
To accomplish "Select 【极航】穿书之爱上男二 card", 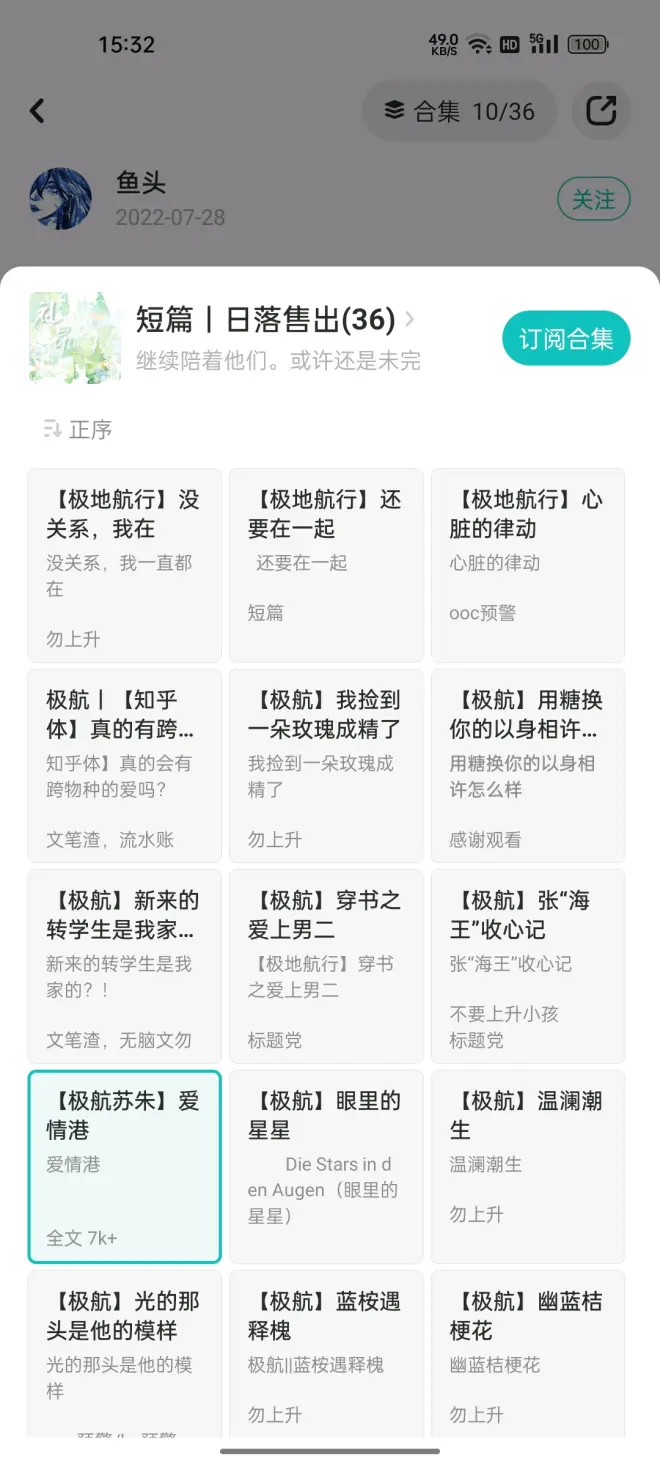I will pyautogui.click(x=326, y=966).
